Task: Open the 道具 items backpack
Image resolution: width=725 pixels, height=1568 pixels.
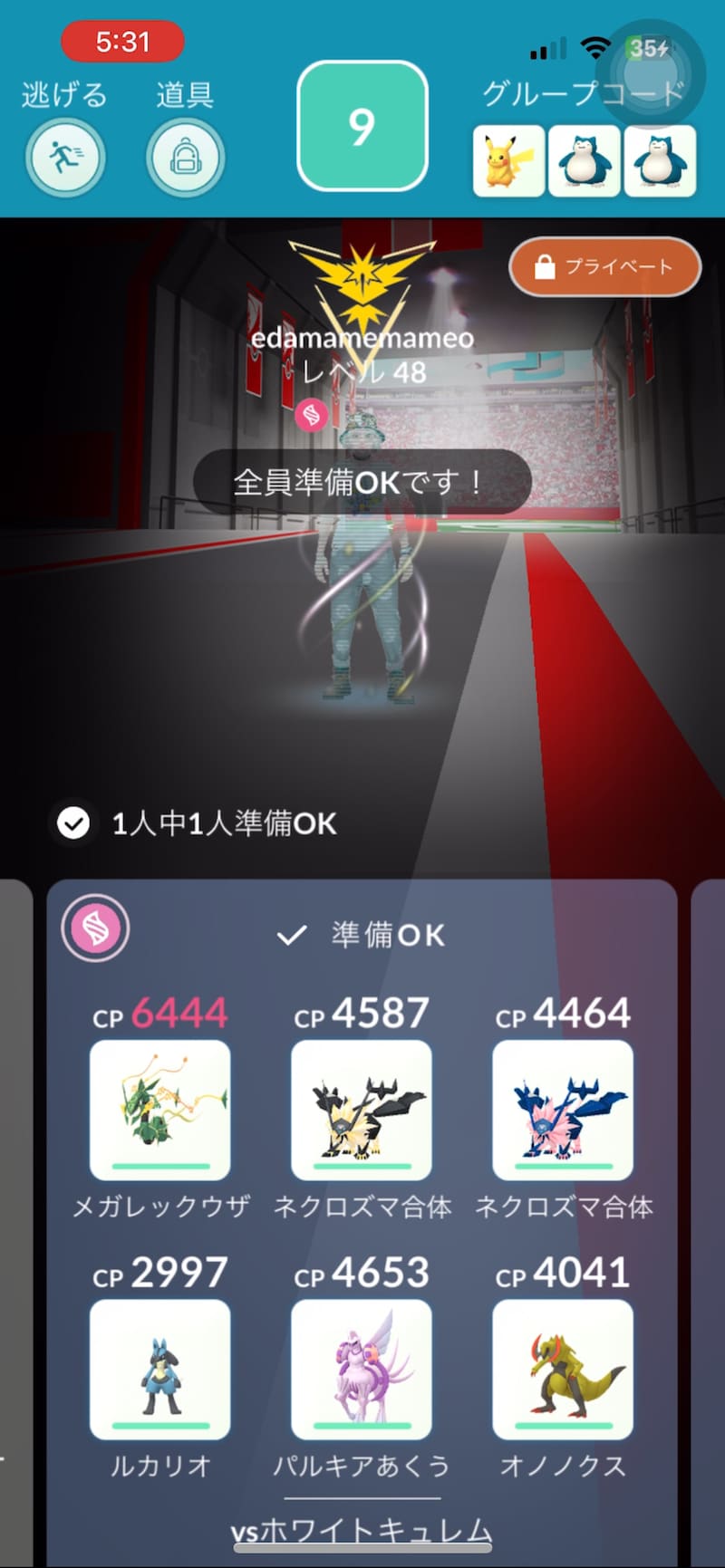Action: [x=185, y=158]
